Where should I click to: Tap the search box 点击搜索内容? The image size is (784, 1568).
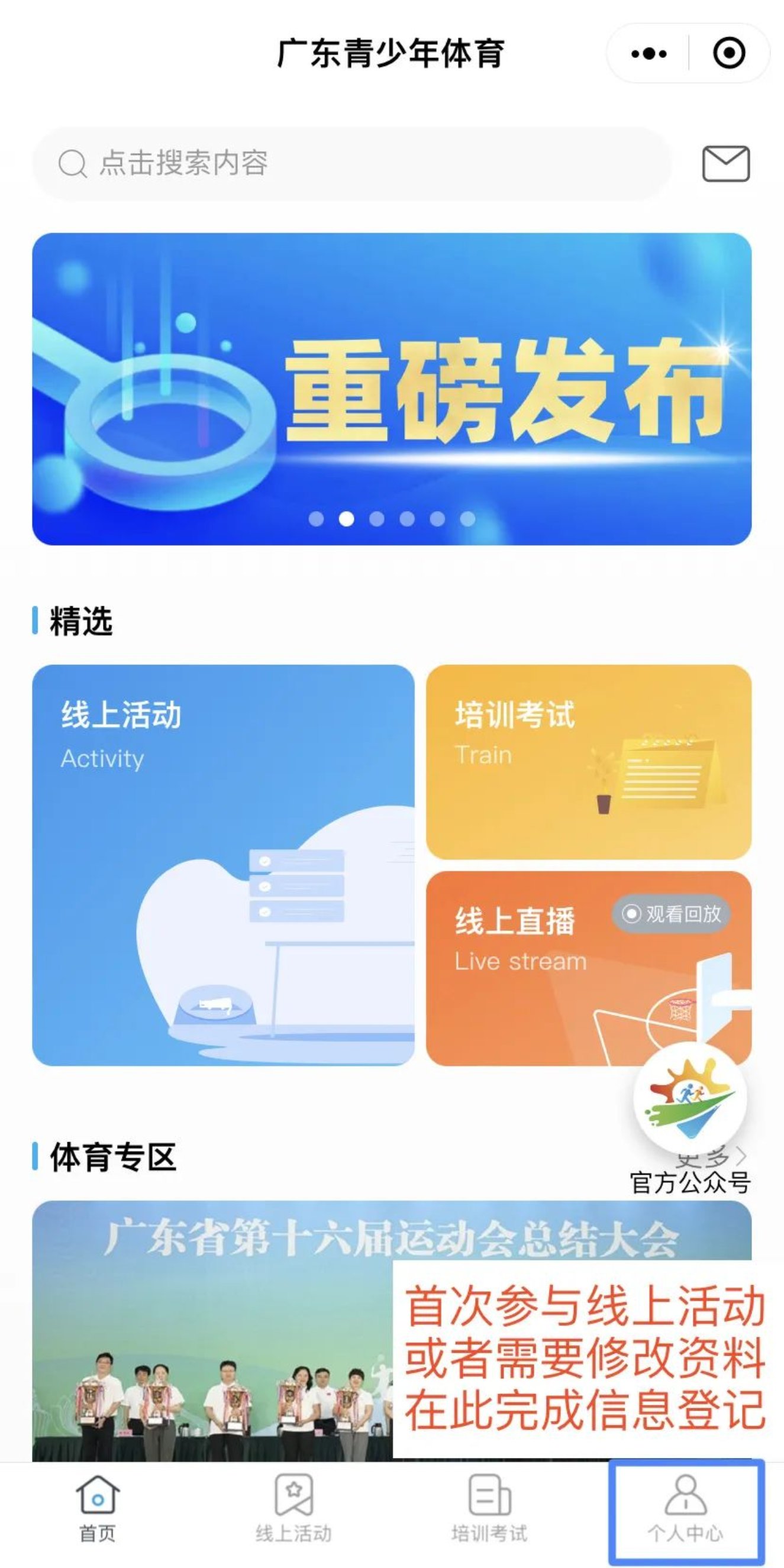point(352,163)
